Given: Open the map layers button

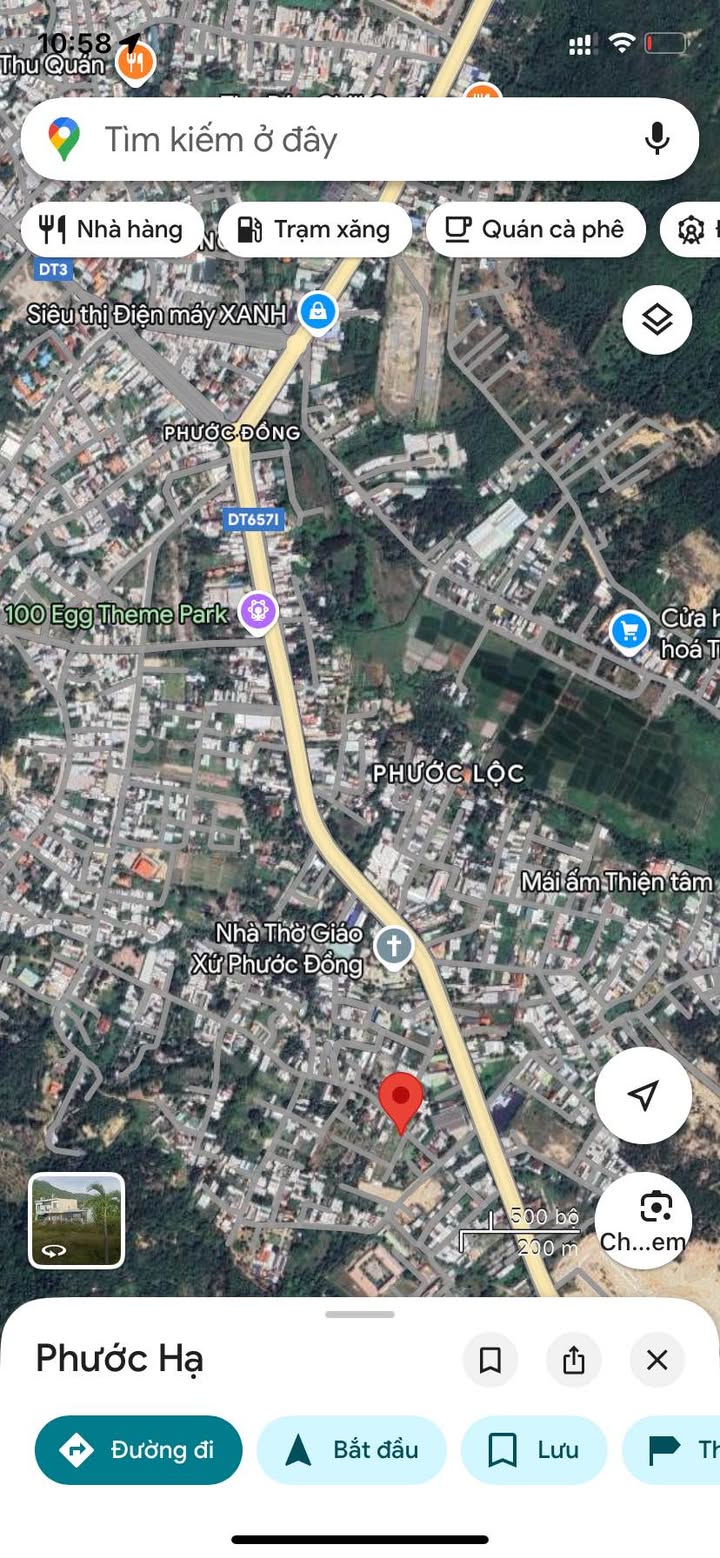Looking at the screenshot, I should (657, 320).
